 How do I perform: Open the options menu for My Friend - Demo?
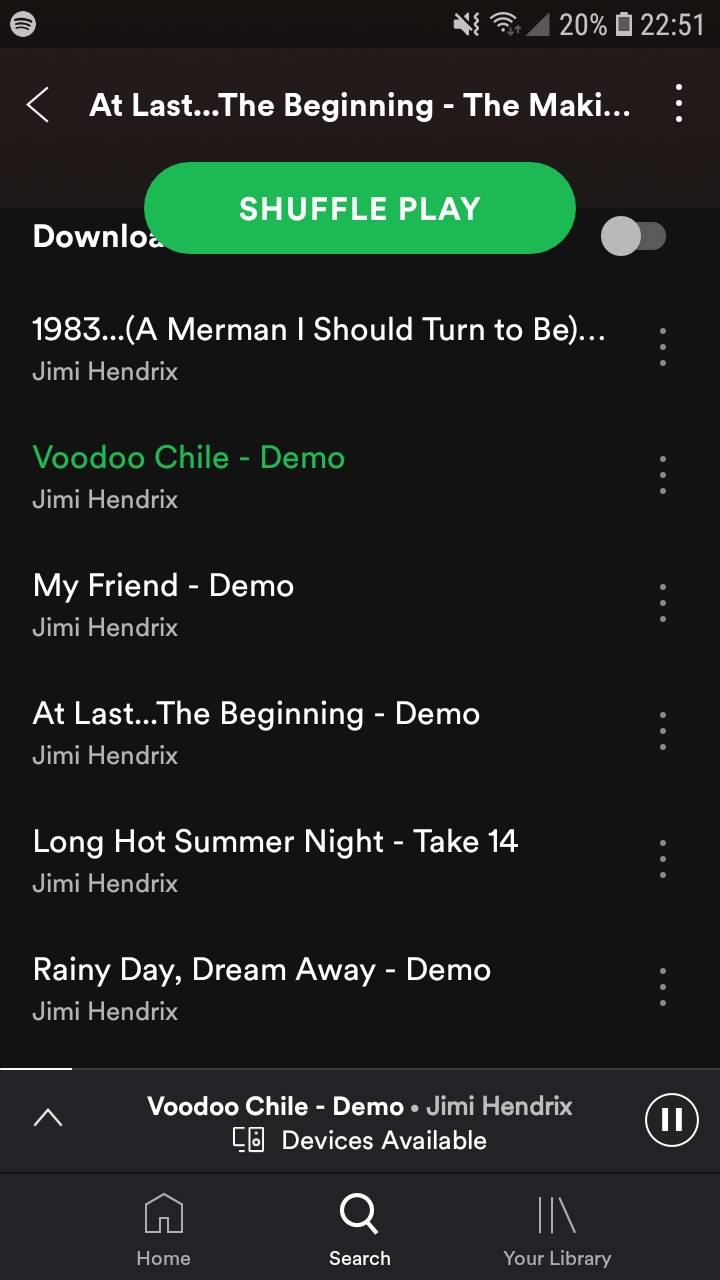pyautogui.click(x=663, y=602)
